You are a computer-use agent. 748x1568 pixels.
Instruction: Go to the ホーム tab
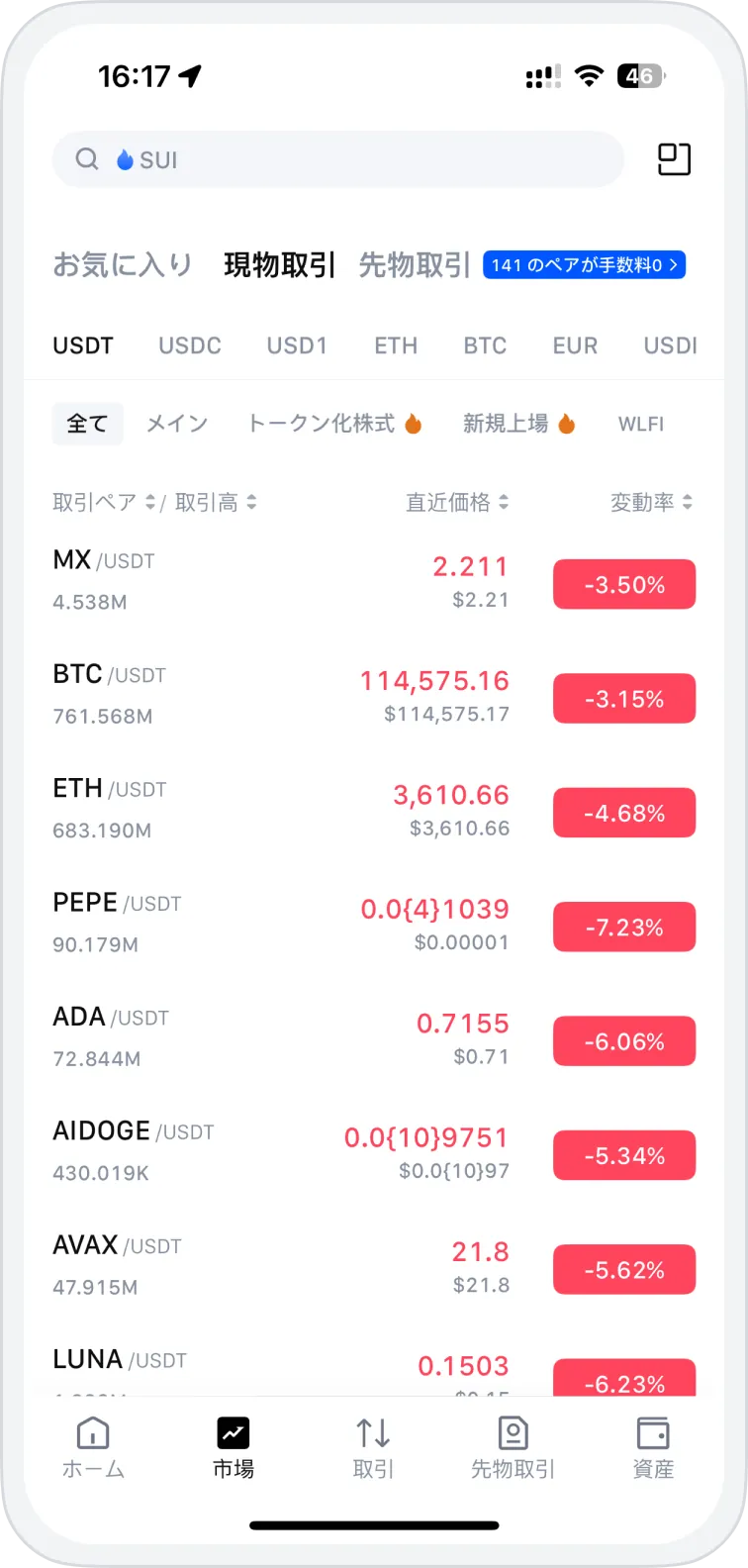(x=93, y=1447)
